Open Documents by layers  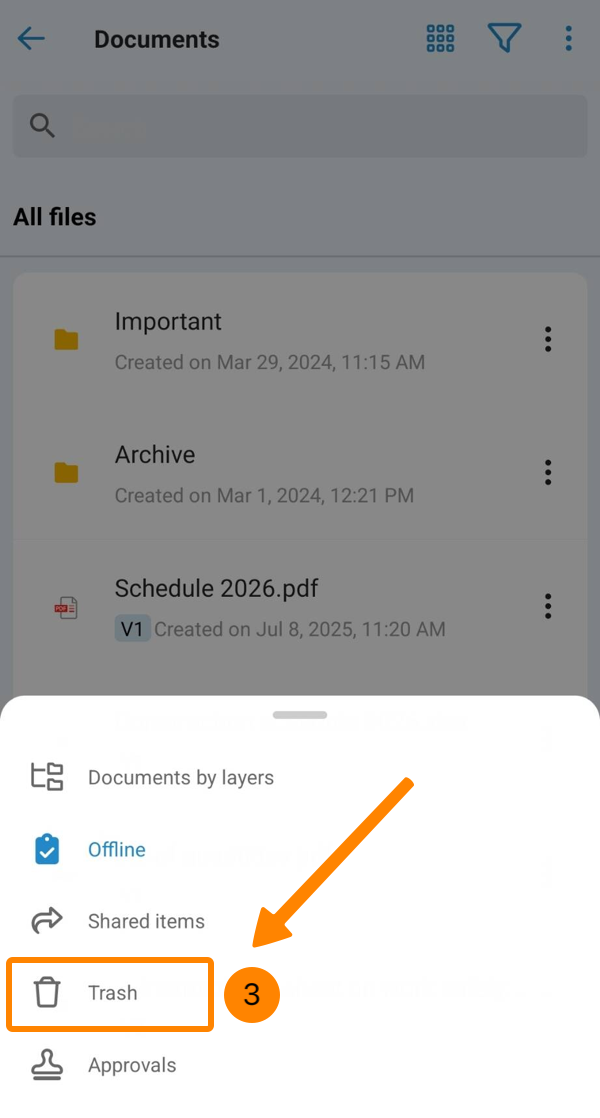pyautogui.click(x=180, y=777)
